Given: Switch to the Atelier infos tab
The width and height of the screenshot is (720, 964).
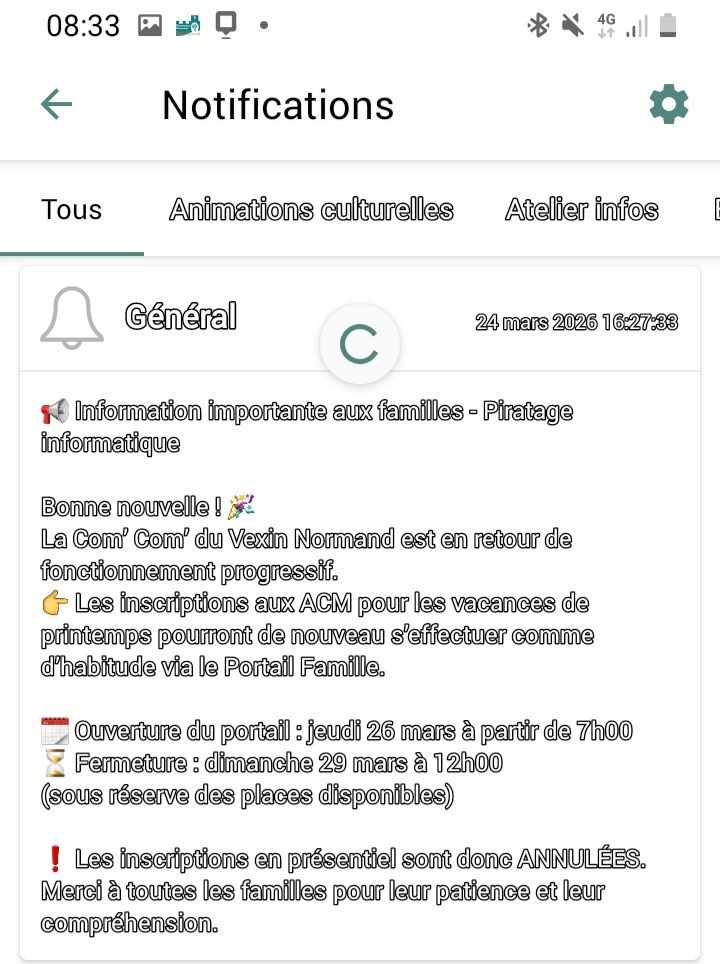Looking at the screenshot, I should [581, 210].
